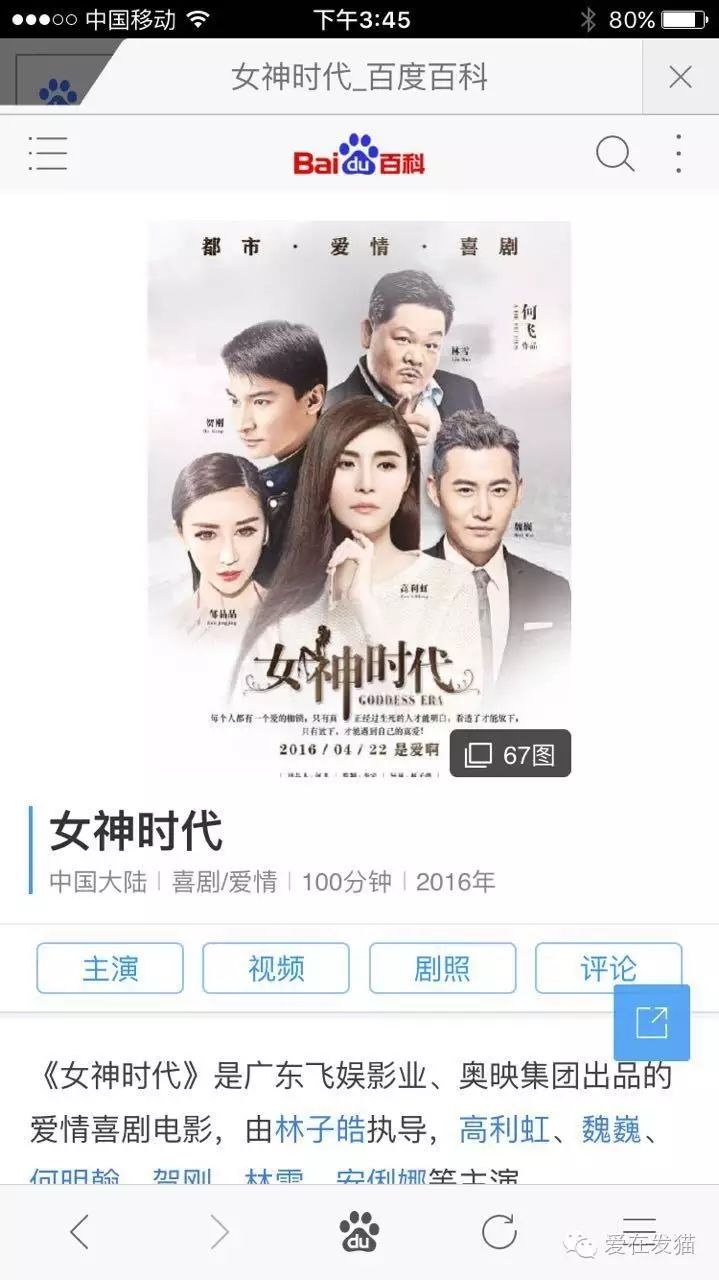This screenshot has width=719, height=1280.
Task: Open the Baidu Baike list menu
Action: 48,154
